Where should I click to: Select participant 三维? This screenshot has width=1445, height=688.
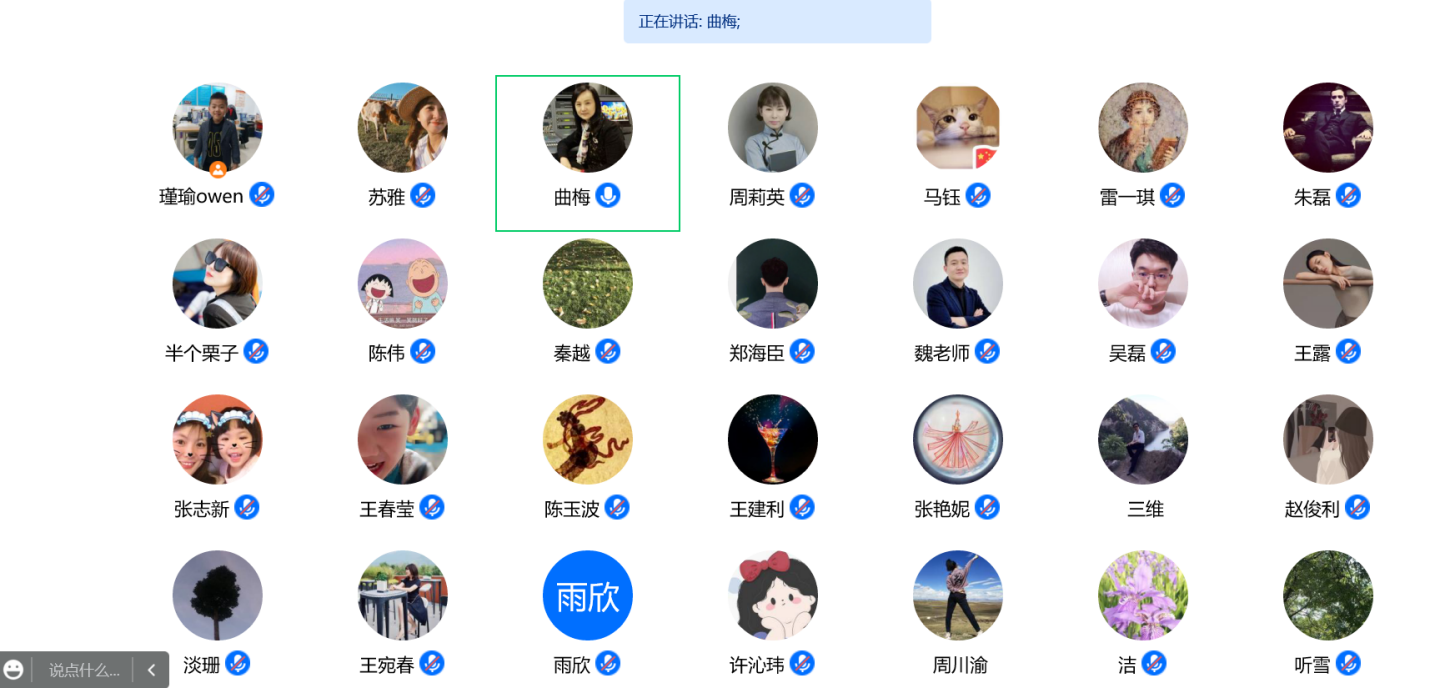1142,440
